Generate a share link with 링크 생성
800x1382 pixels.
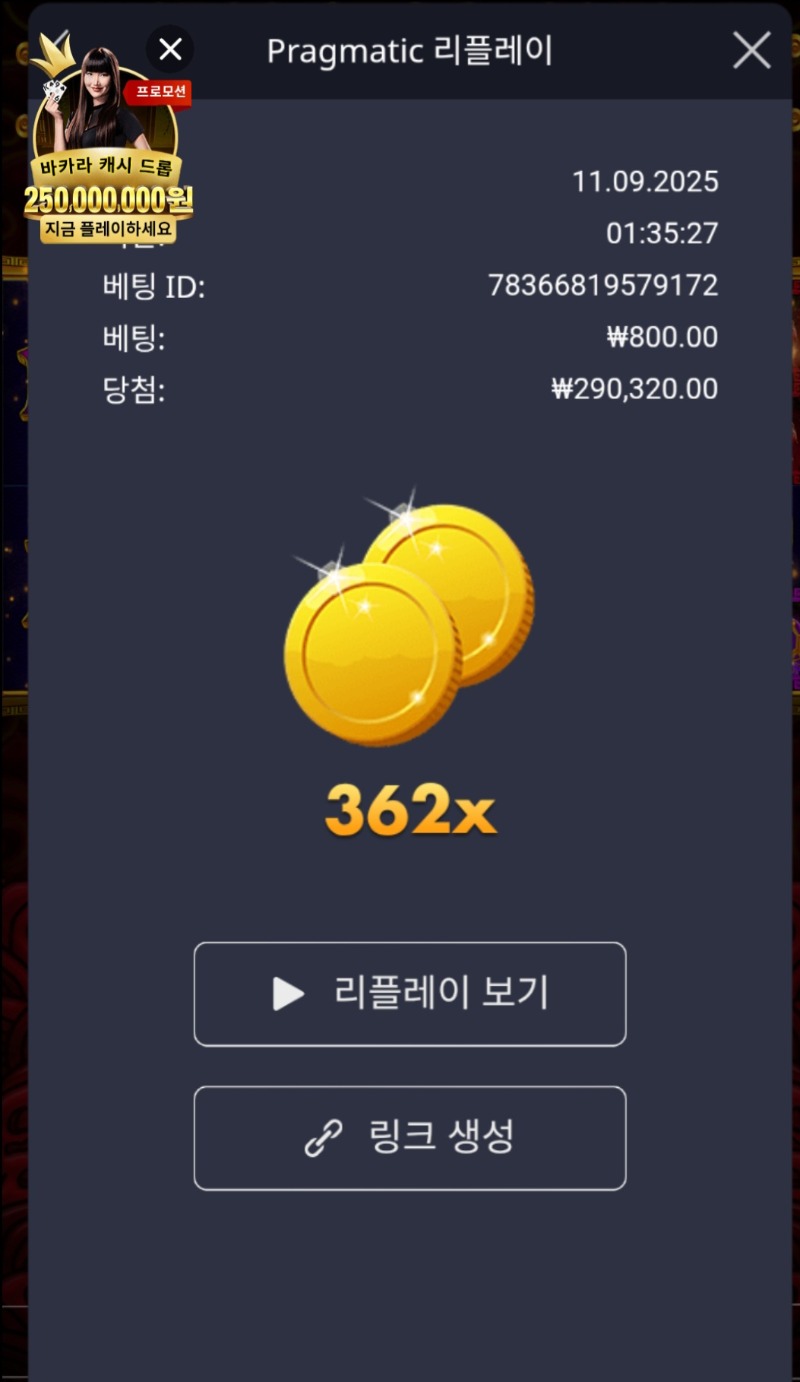[410, 1138]
